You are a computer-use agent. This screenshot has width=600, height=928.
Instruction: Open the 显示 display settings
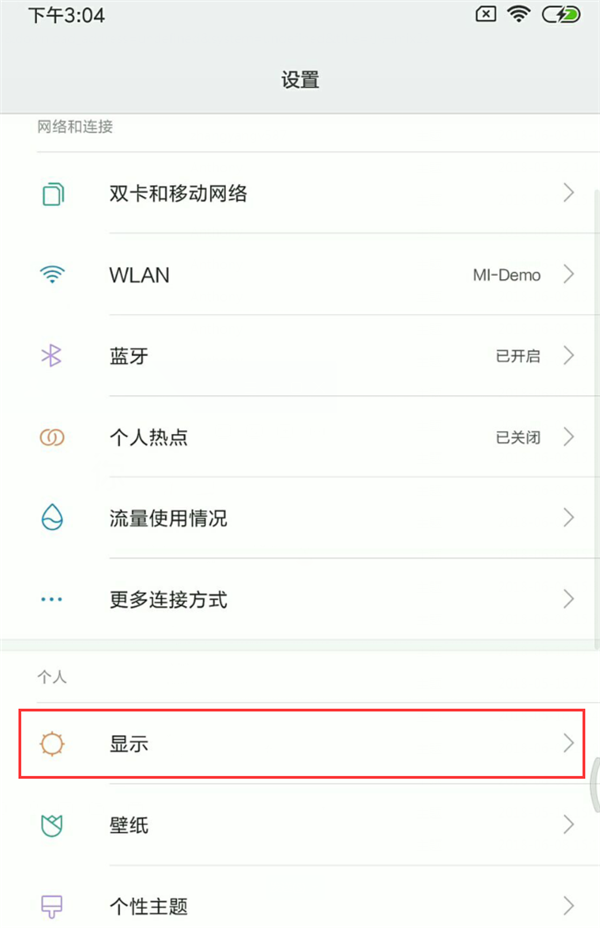300,743
